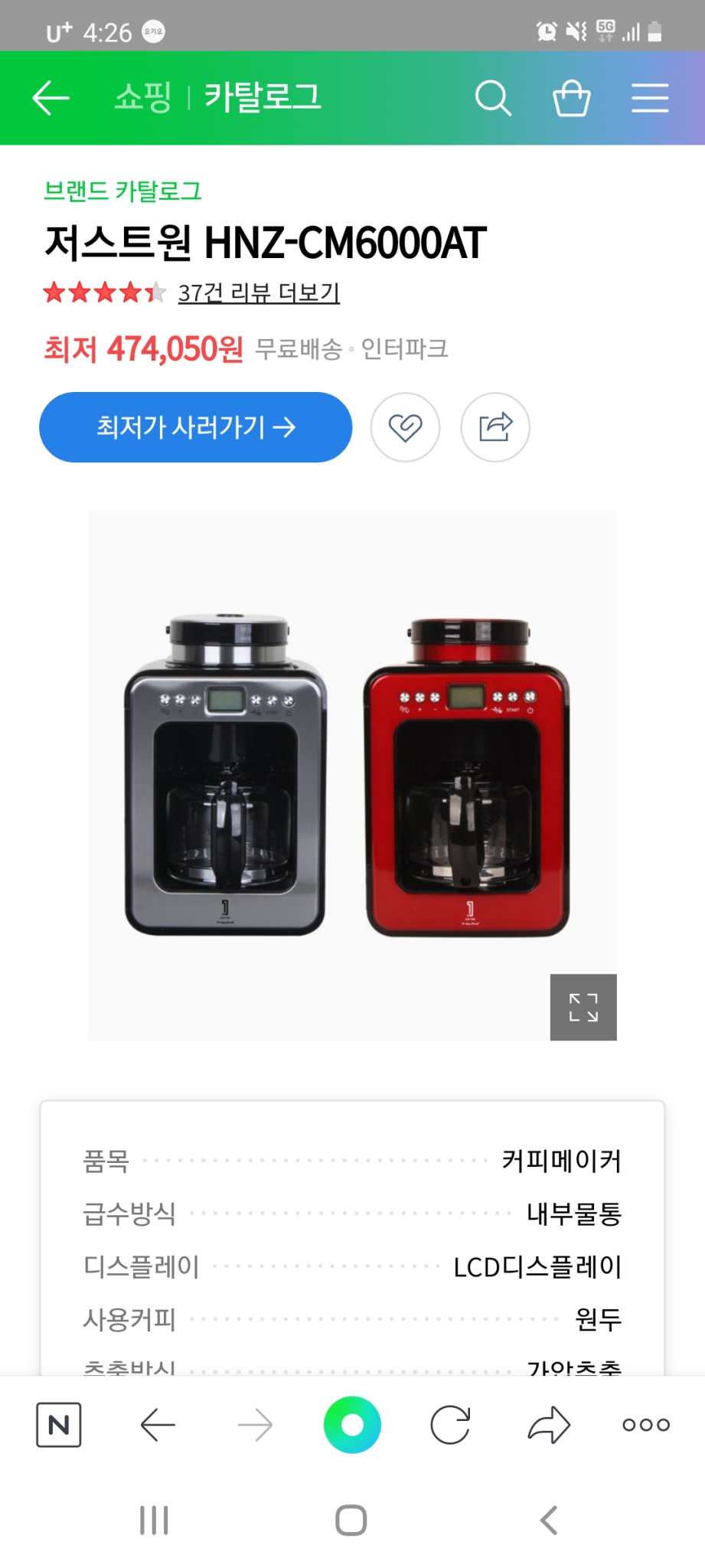The height and width of the screenshot is (1568, 705).
Task: Open the hamburger menu
Action: point(650,98)
